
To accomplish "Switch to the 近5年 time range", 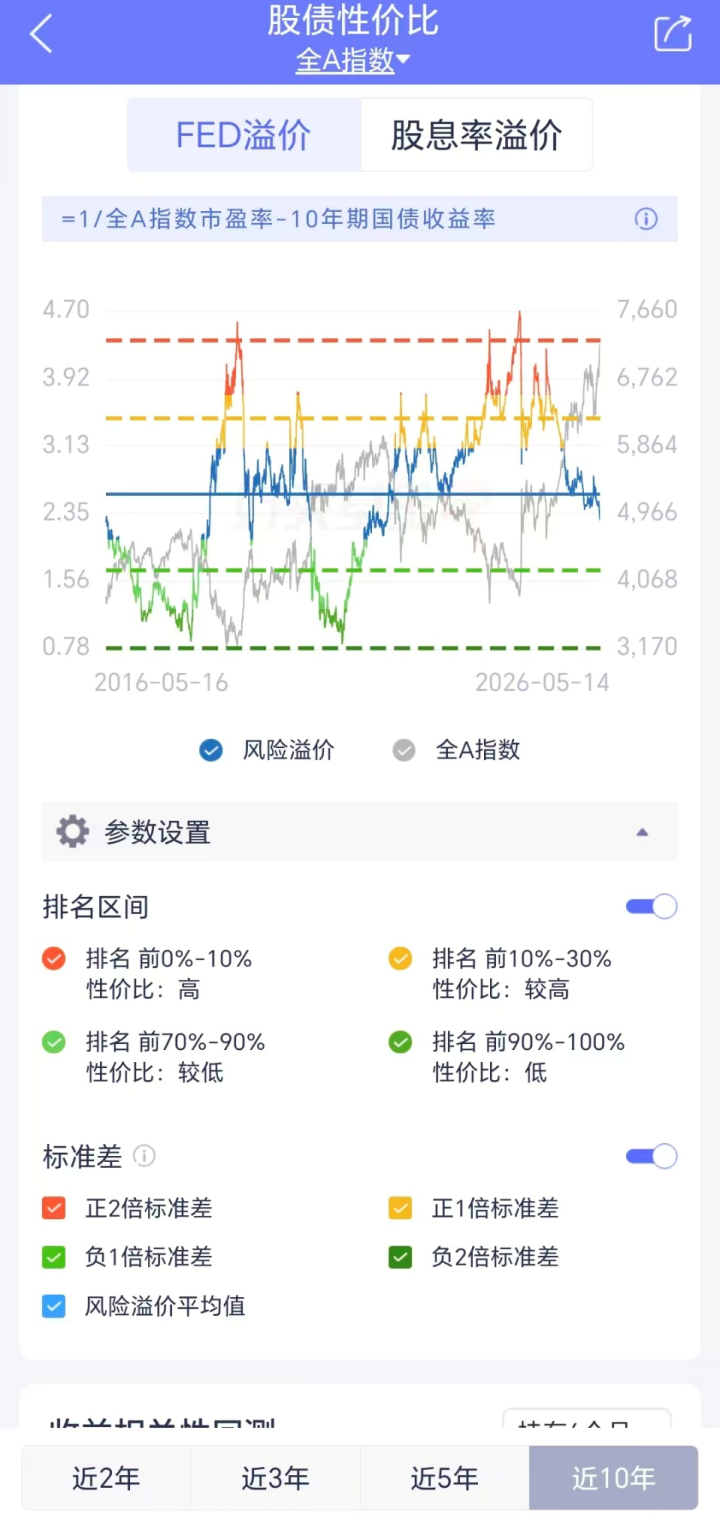I will click(x=444, y=1478).
